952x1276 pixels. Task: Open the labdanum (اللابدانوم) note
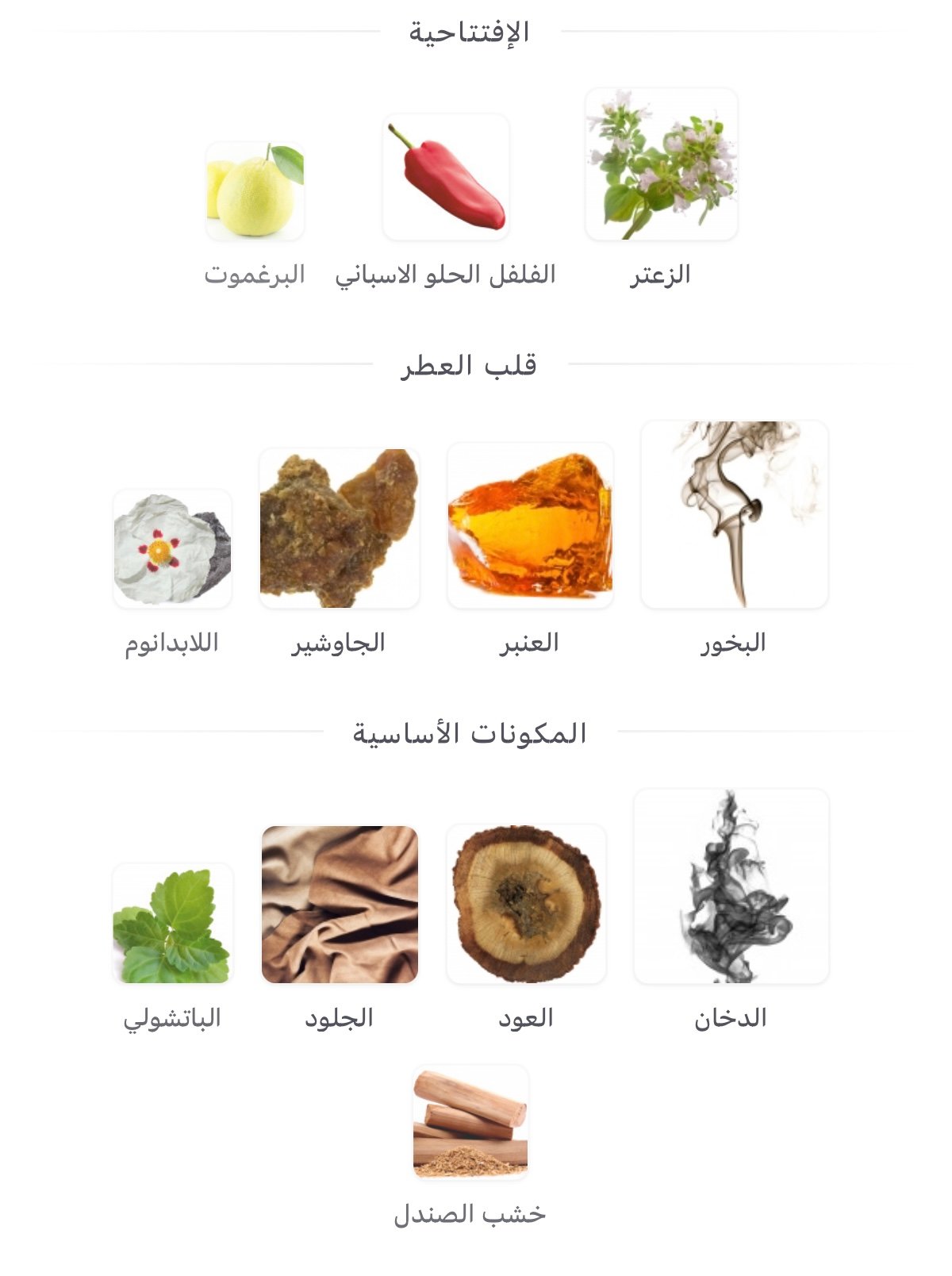(172, 548)
